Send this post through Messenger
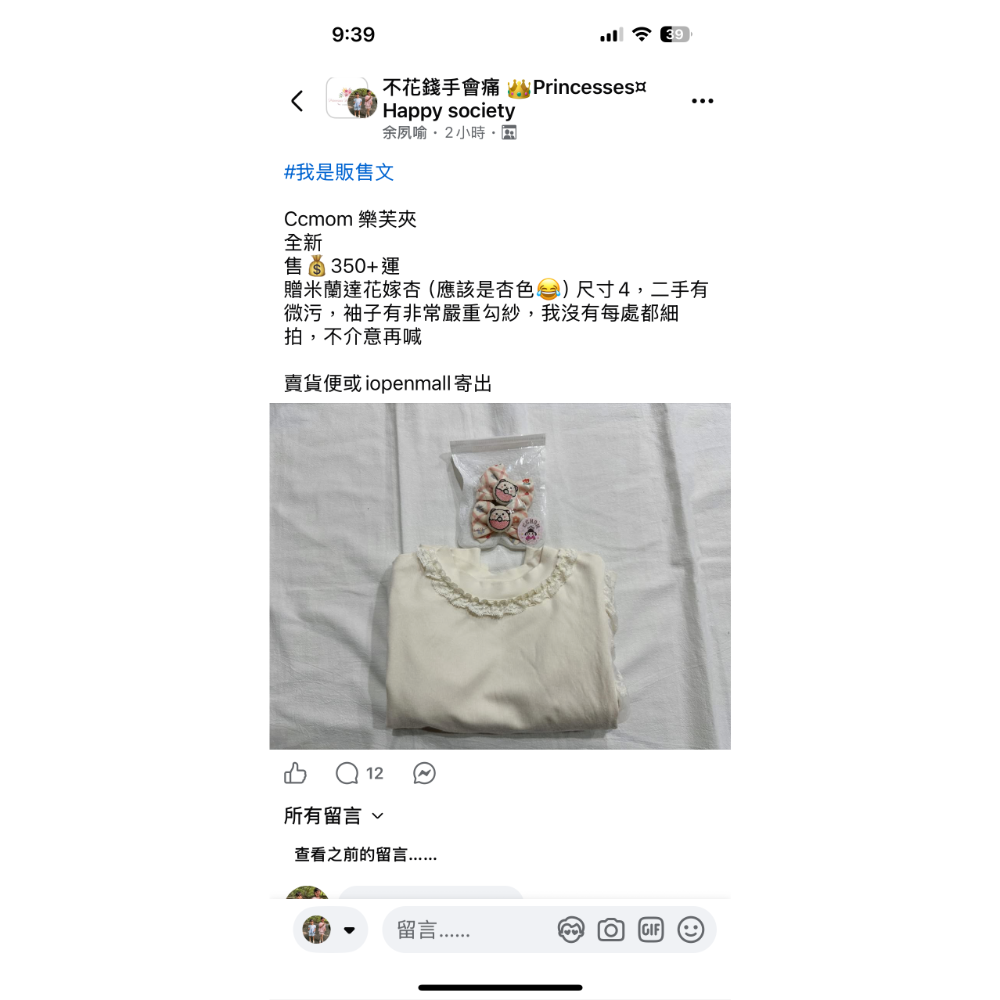The height and width of the screenshot is (1000, 1000). click(x=424, y=773)
